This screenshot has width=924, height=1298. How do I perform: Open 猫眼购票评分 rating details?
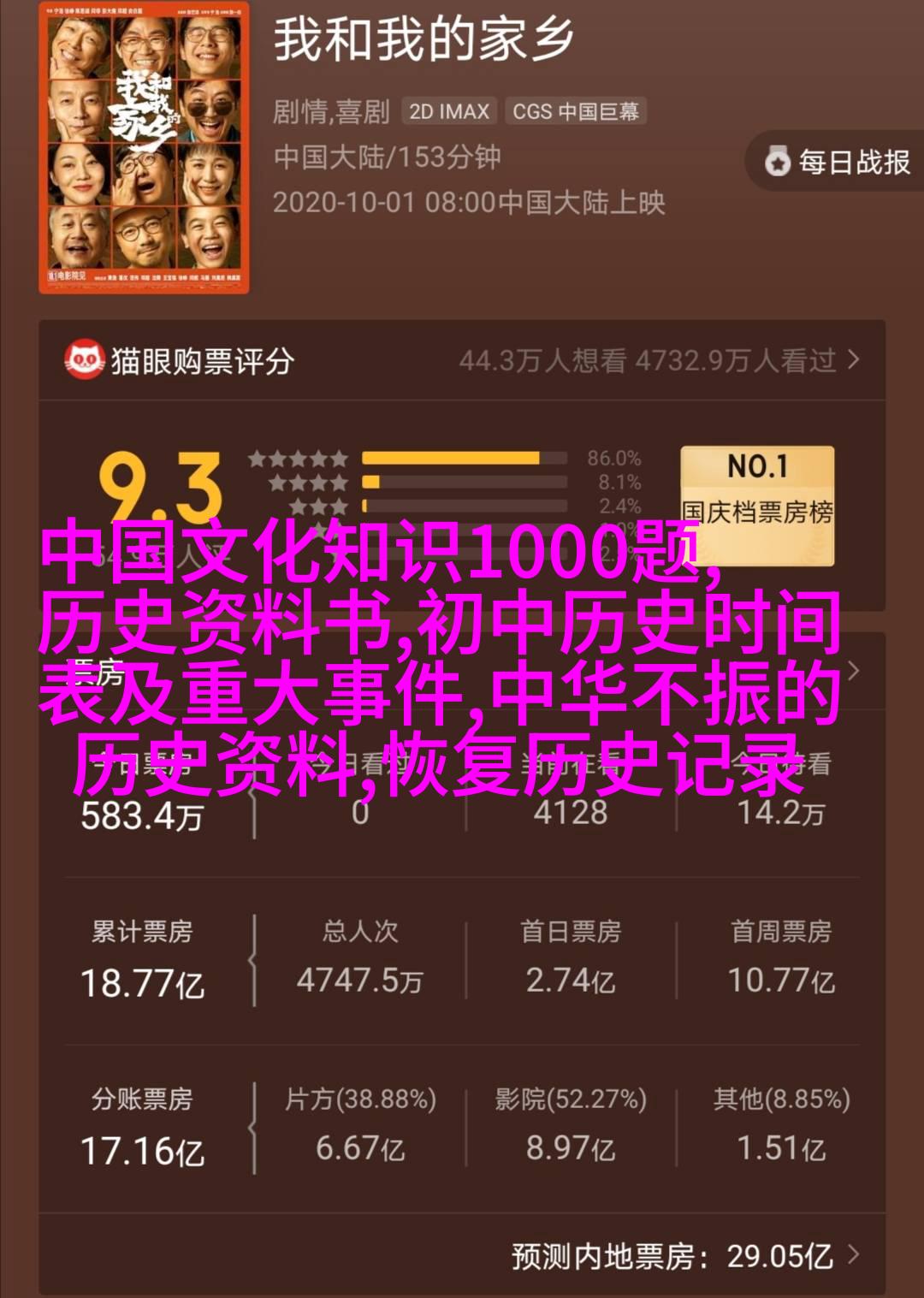click(x=462, y=360)
